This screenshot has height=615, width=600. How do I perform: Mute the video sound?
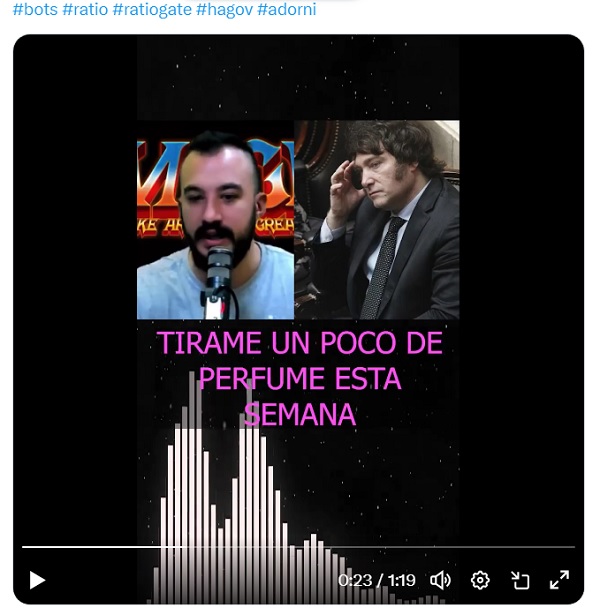coord(440,580)
